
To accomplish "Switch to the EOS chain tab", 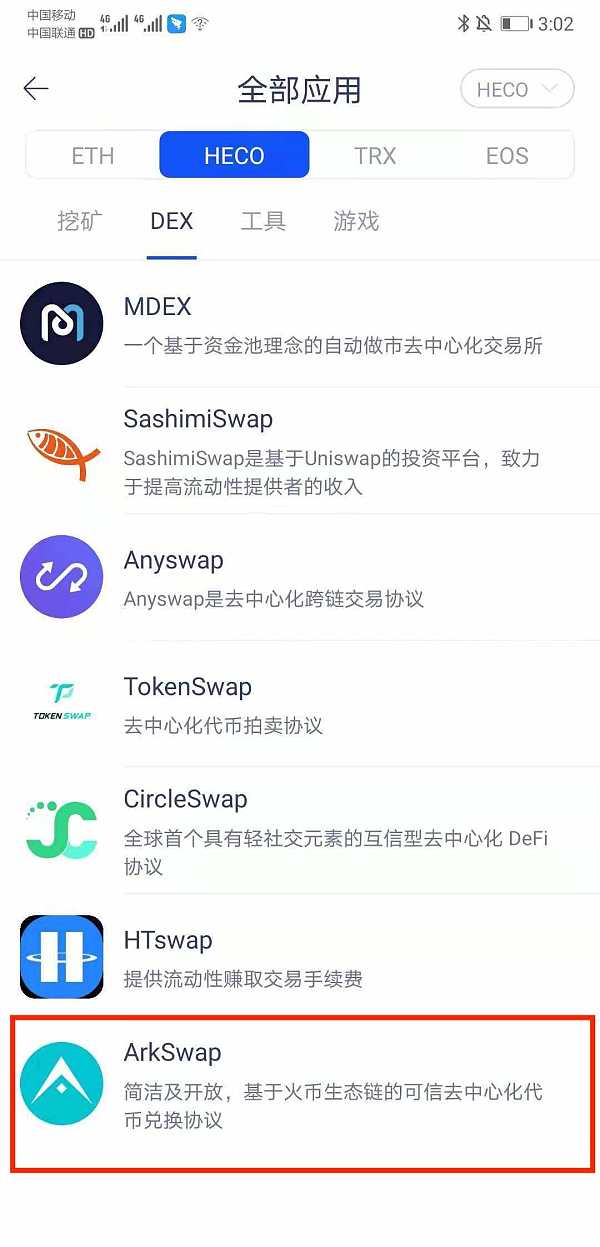I will tap(507, 156).
